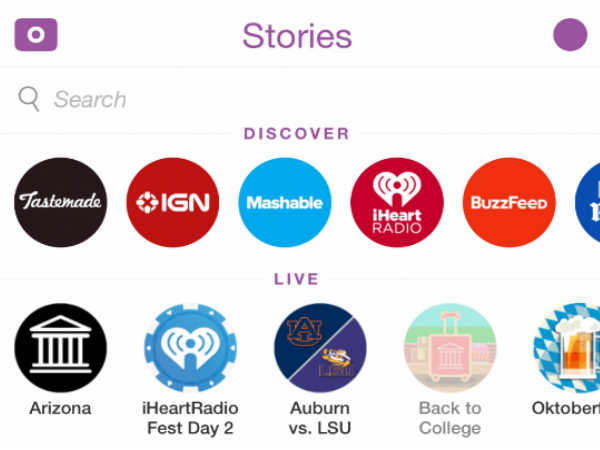Open iHeartRadio Fest Day 2 story
This screenshot has height=450, width=600.
[190, 349]
